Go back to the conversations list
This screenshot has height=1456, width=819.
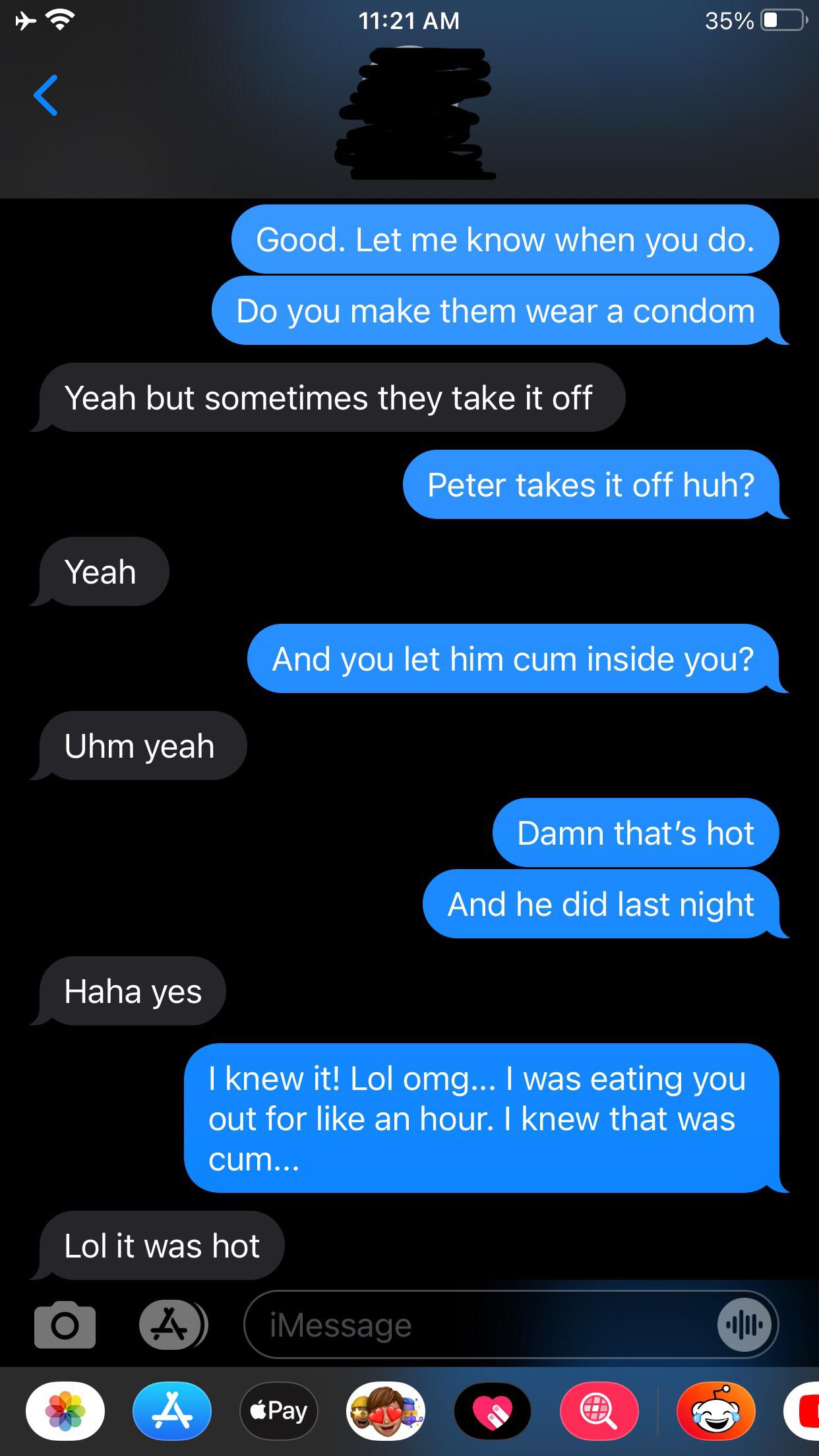[45, 96]
